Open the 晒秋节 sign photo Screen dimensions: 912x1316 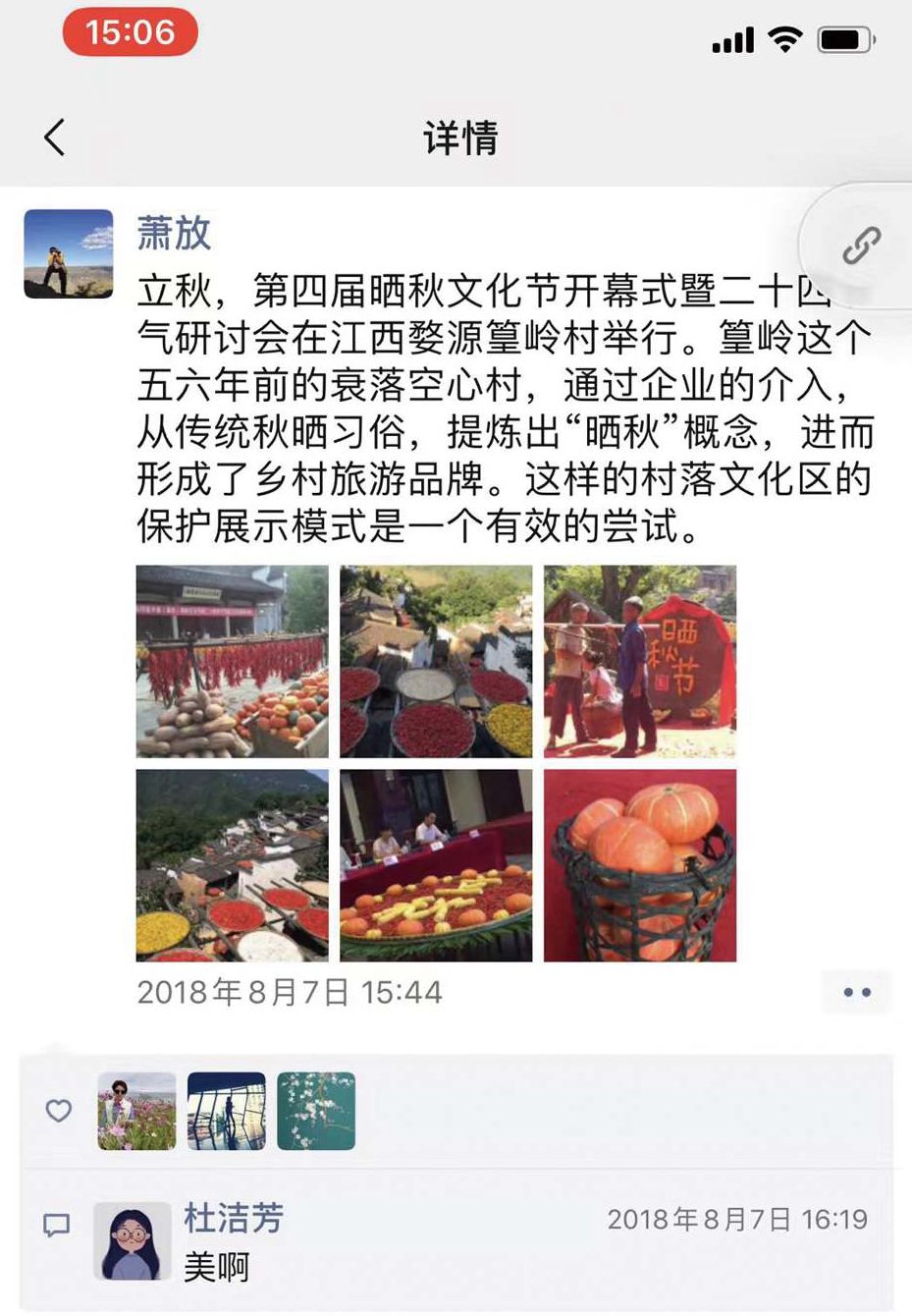tap(640, 661)
